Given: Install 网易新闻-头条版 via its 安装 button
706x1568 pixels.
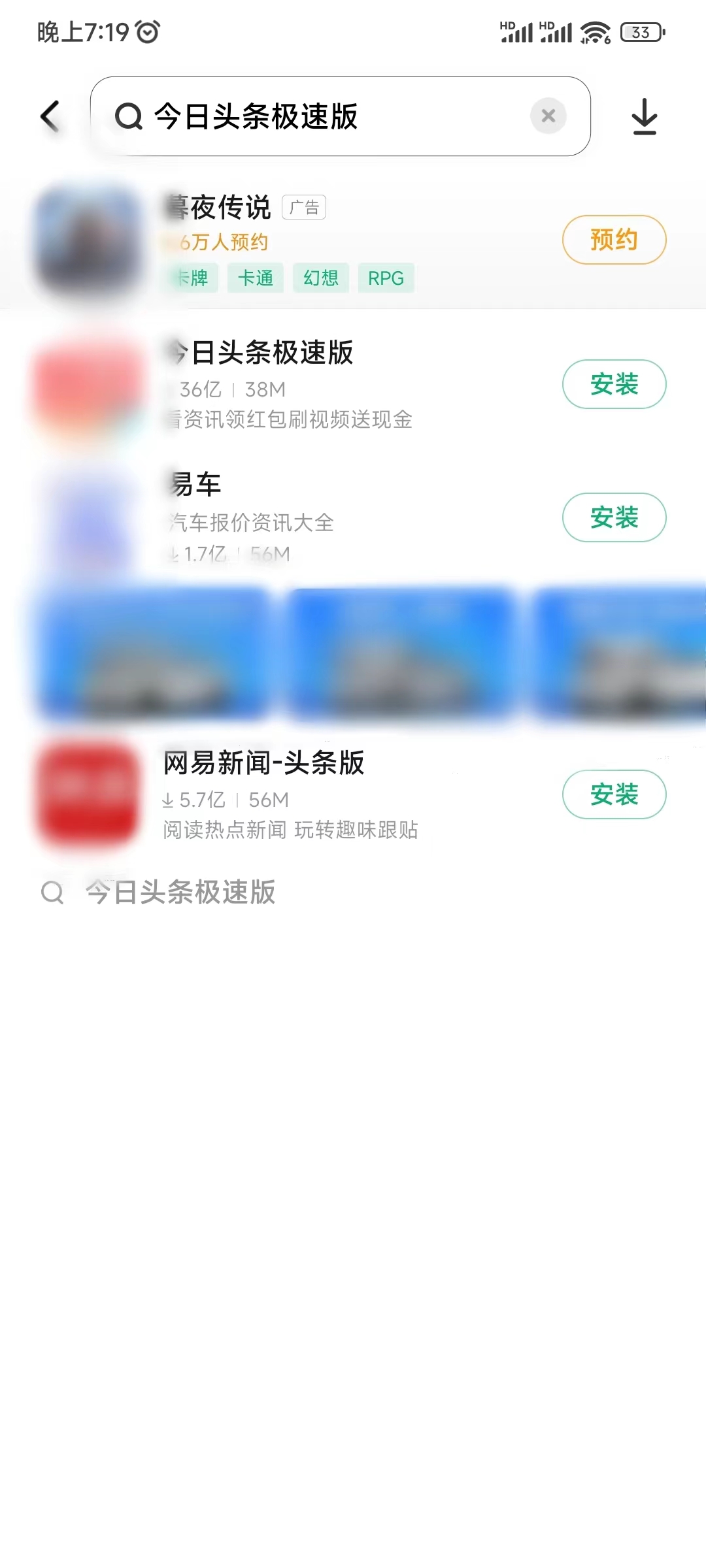Looking at the screenshot, I should tap(613, 794).
